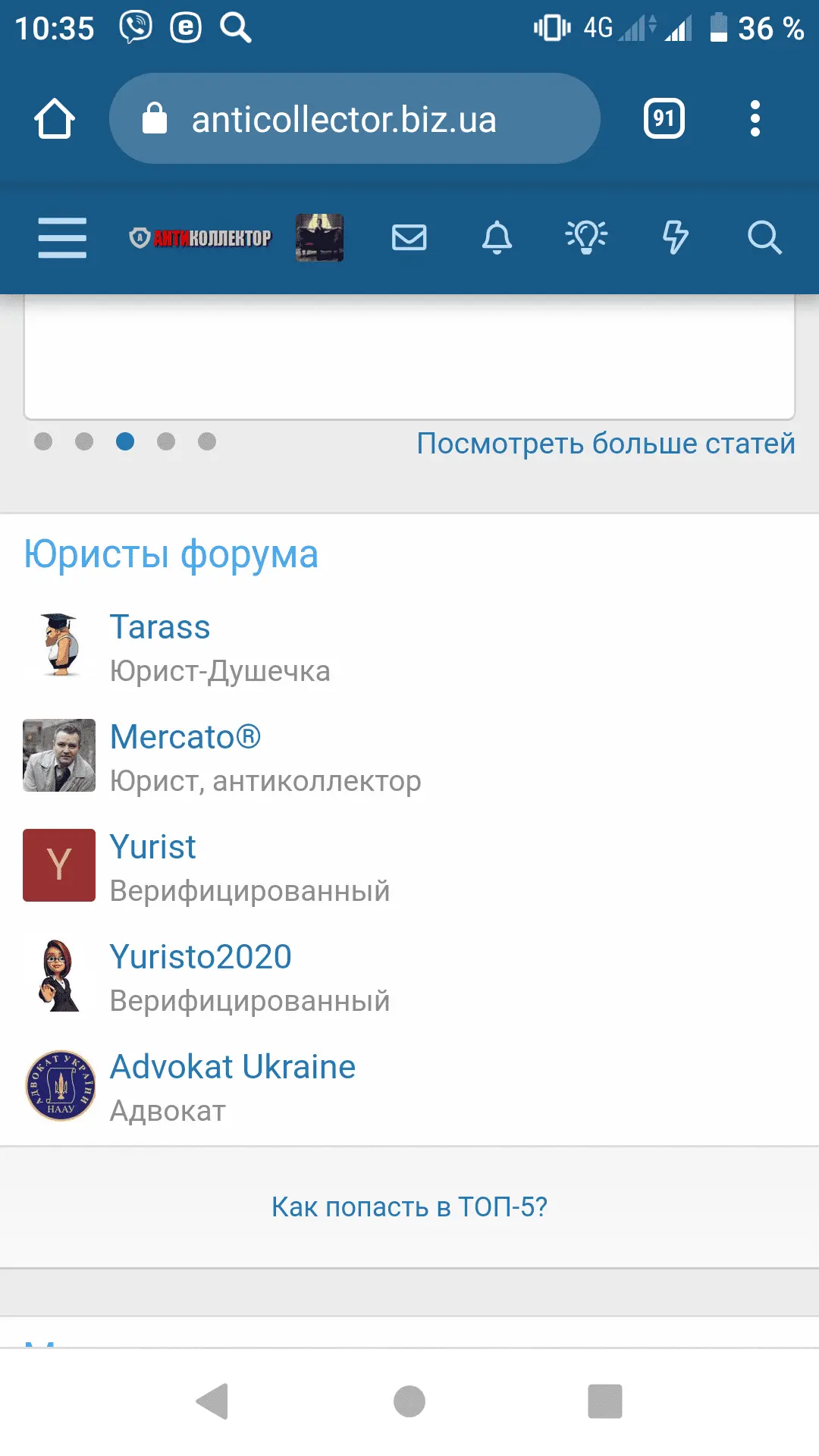This screenshot has height=1456, width=819.
Task: Tap the lightbulb icon
Action: click(x=586, y=237)
